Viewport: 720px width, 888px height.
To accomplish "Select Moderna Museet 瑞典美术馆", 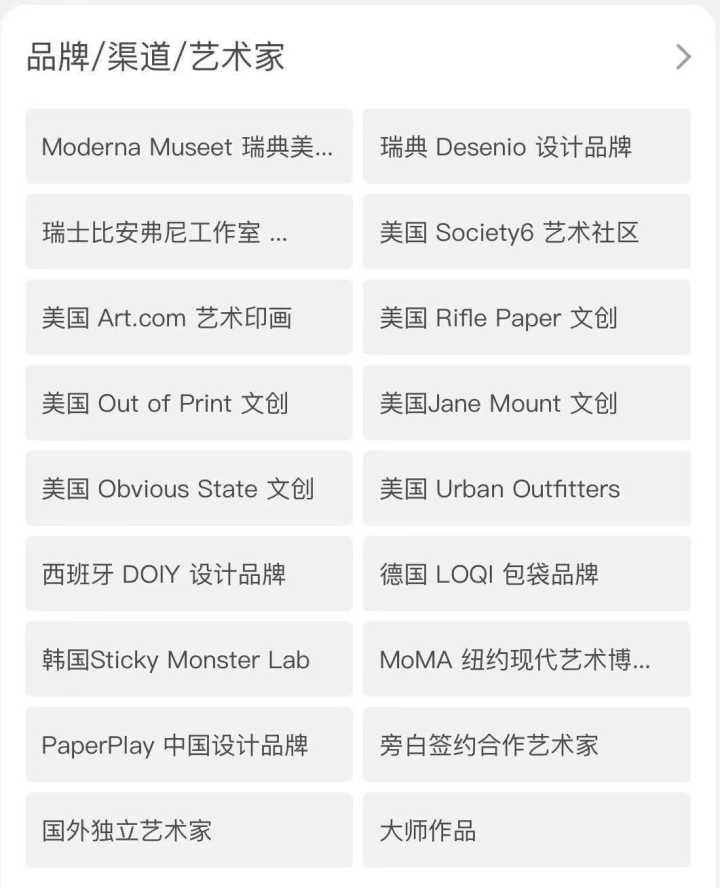I will (x=189, y=147).
